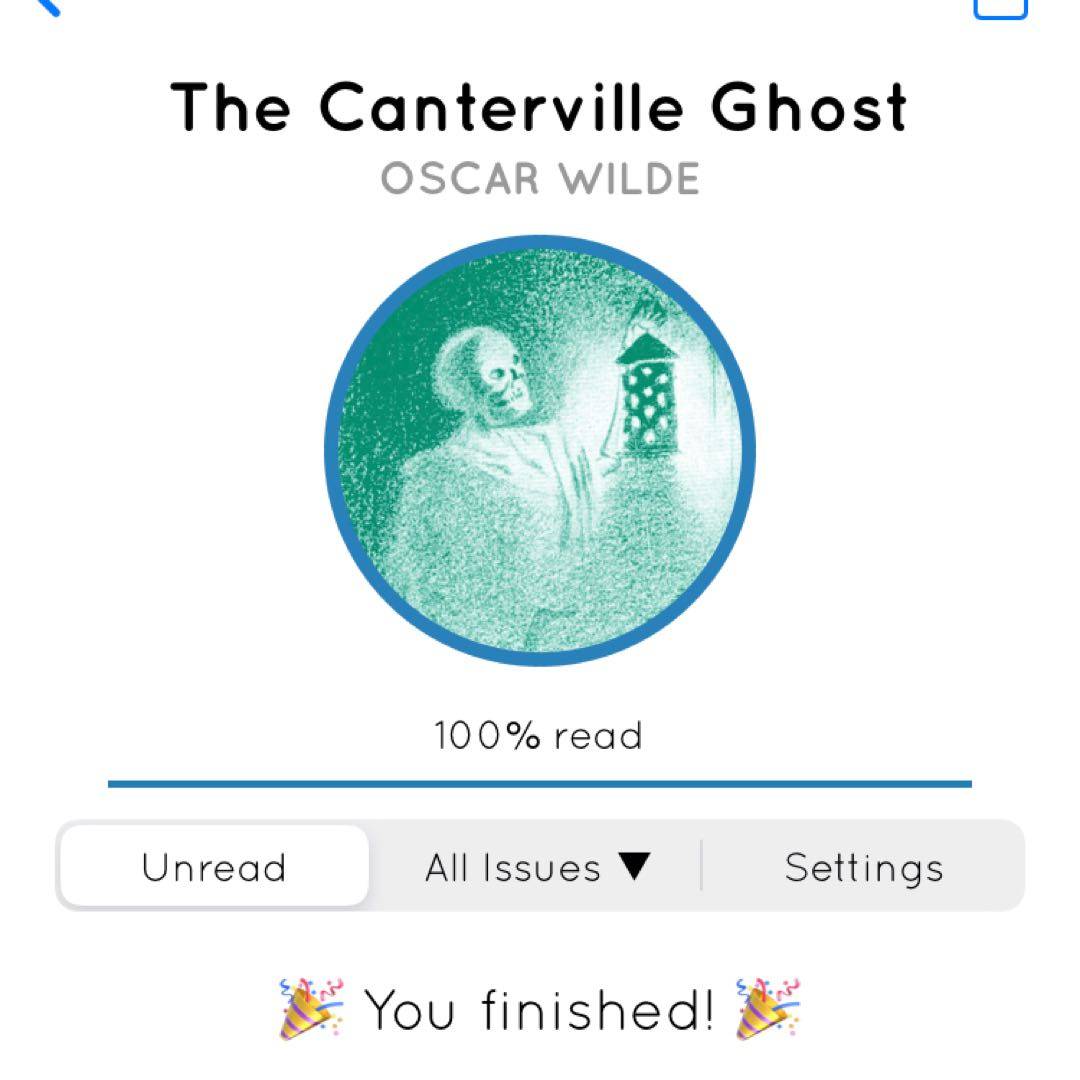This screenshot has height=1080, width=1080.
Task: Open the Settings segment
Action: pyautogui.click(x=863, y=866)
